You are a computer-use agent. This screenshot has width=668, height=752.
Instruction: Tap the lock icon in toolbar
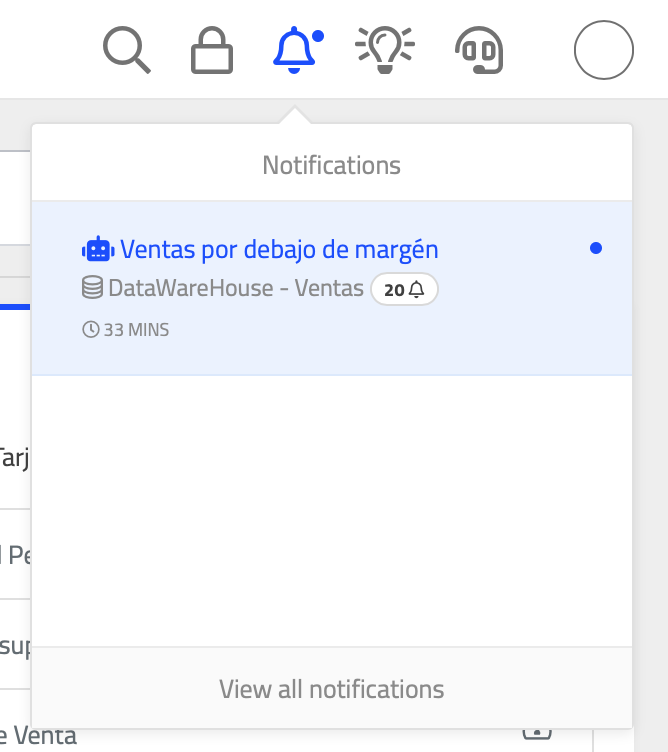click(x=211, y=50)
